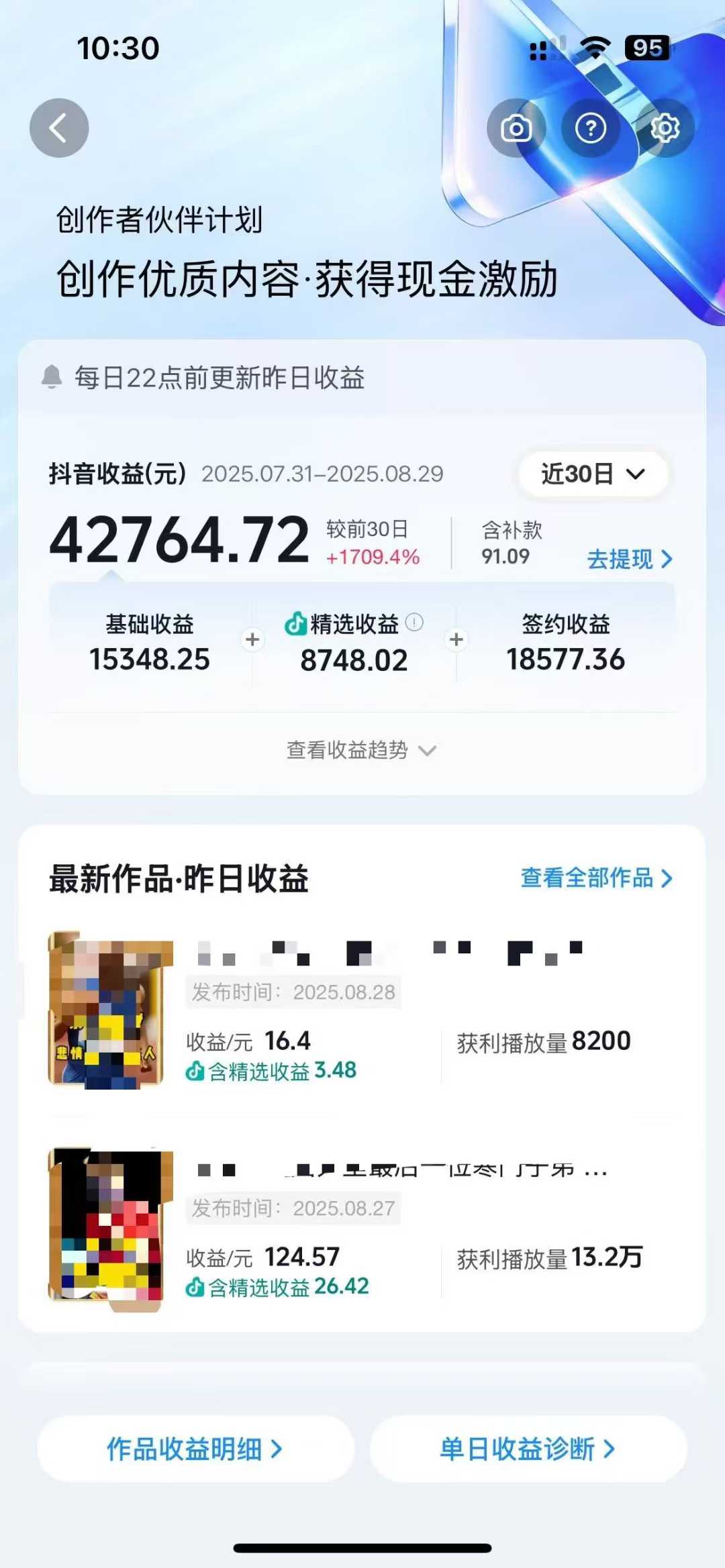Open the 近30日 date range dropdown
The image size is (725, 1568).
click(593, 474)
